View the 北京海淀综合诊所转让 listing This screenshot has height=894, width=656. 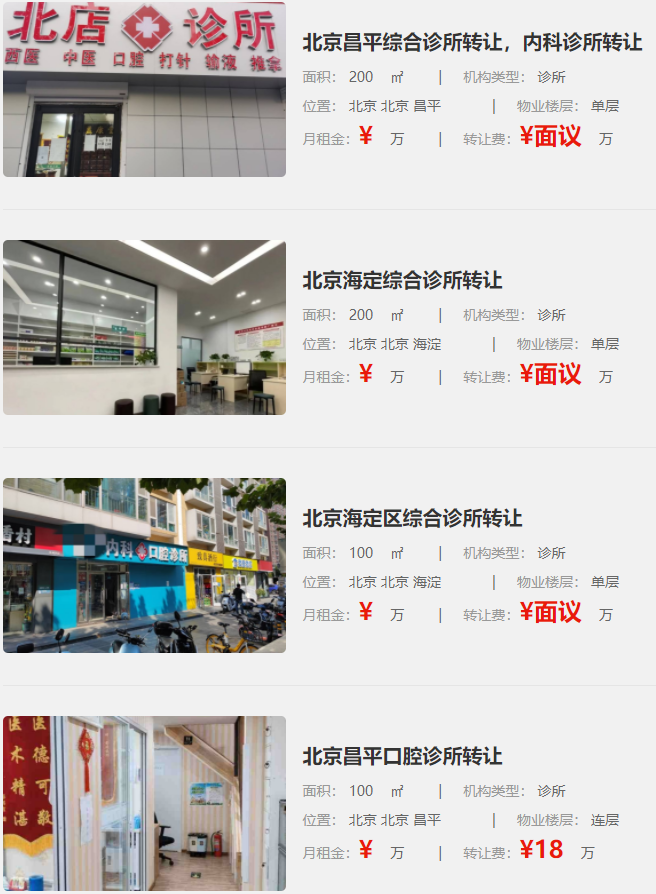point(402,280)
